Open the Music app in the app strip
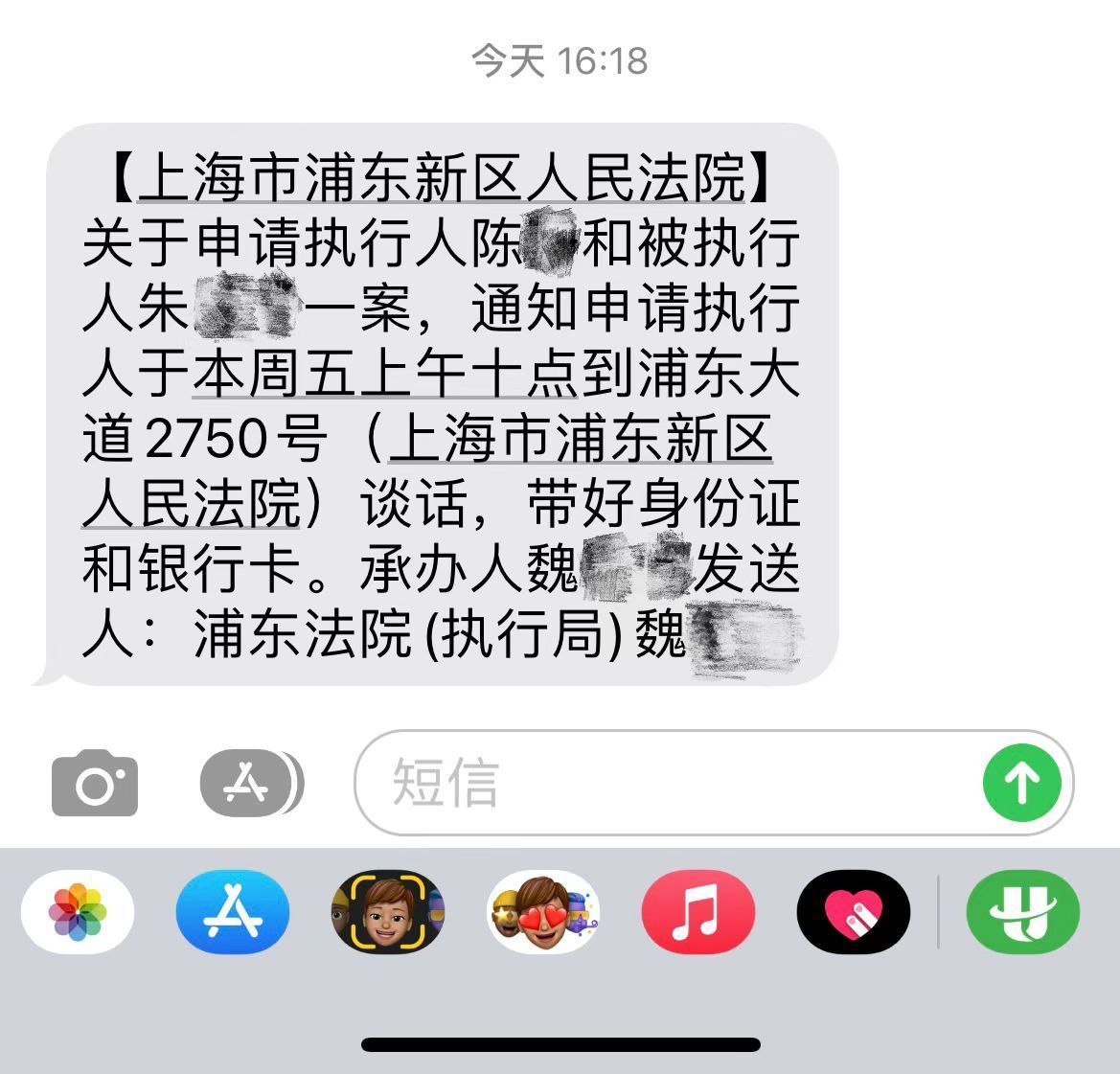 click(698, 911)
